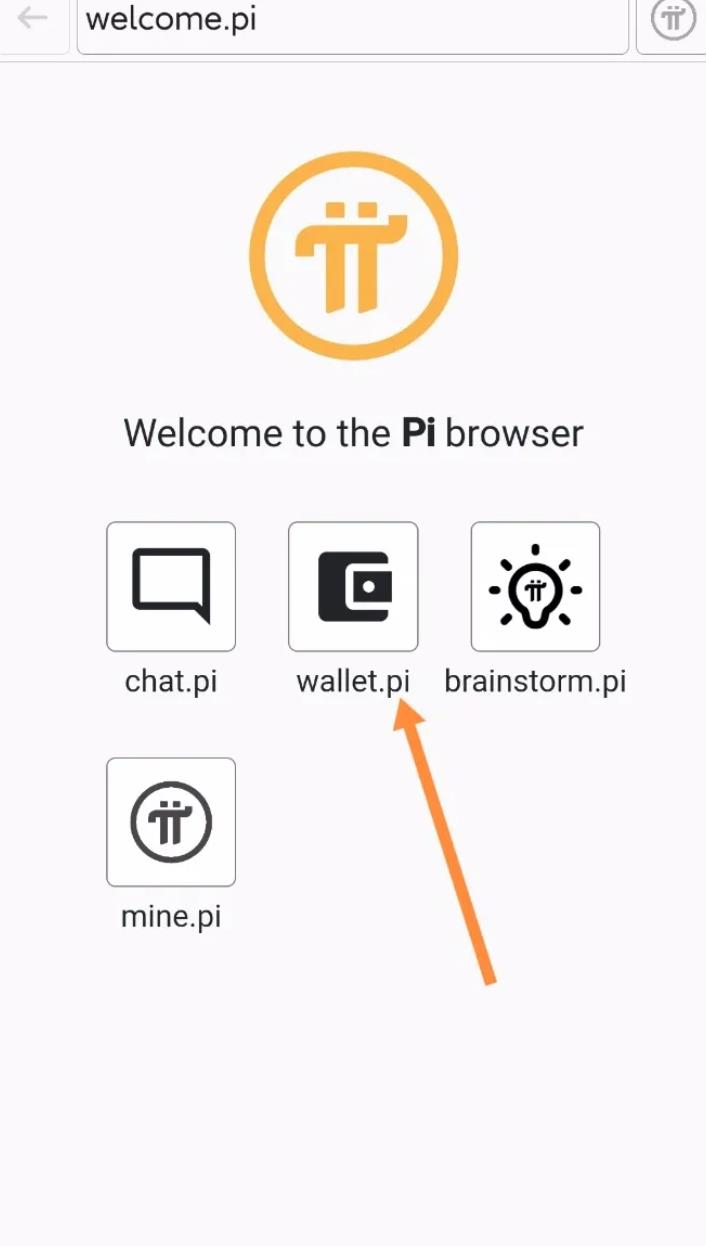This screenshot has height=1246, width=706.
Task: Open the Pi logo button in toolbar
Action: 672,20
